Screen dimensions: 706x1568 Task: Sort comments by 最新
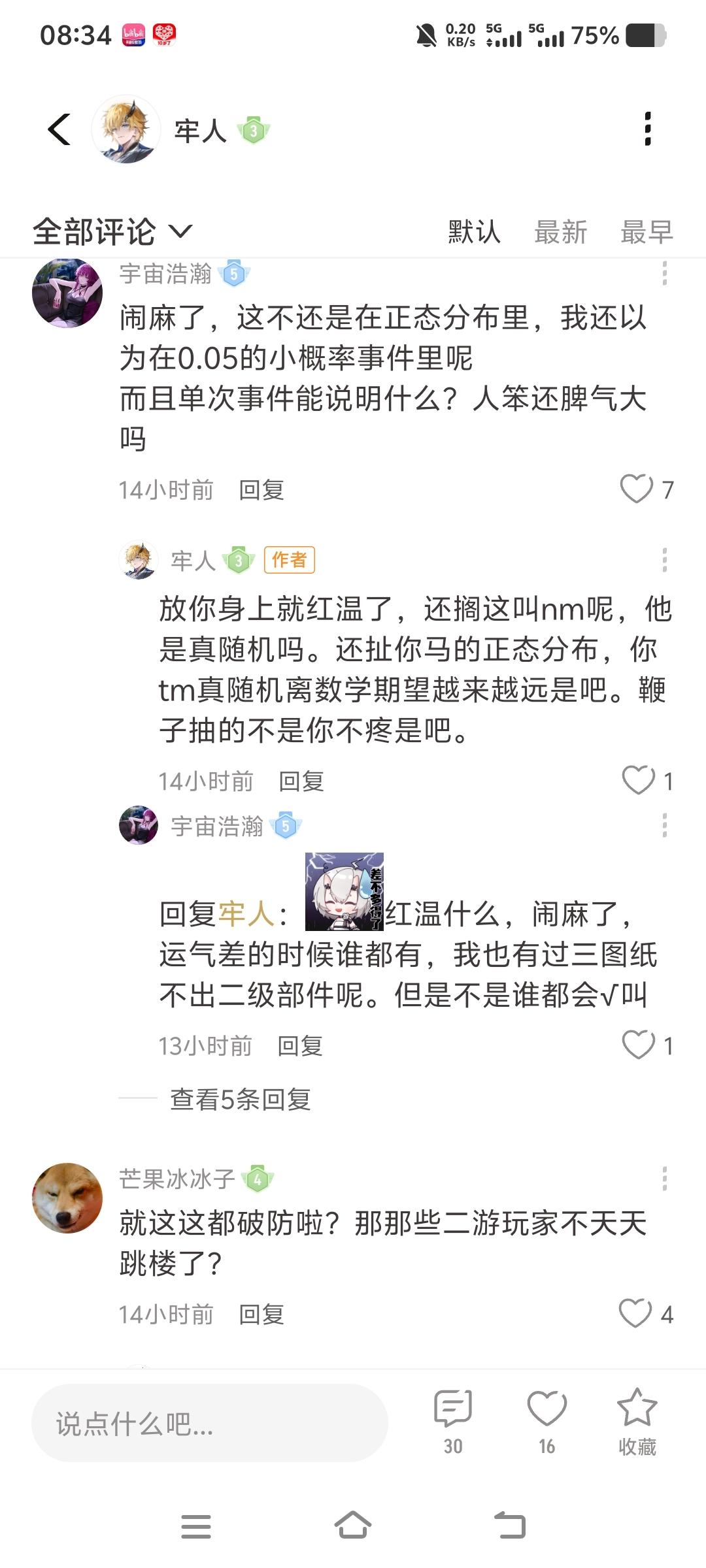point(560,232)
